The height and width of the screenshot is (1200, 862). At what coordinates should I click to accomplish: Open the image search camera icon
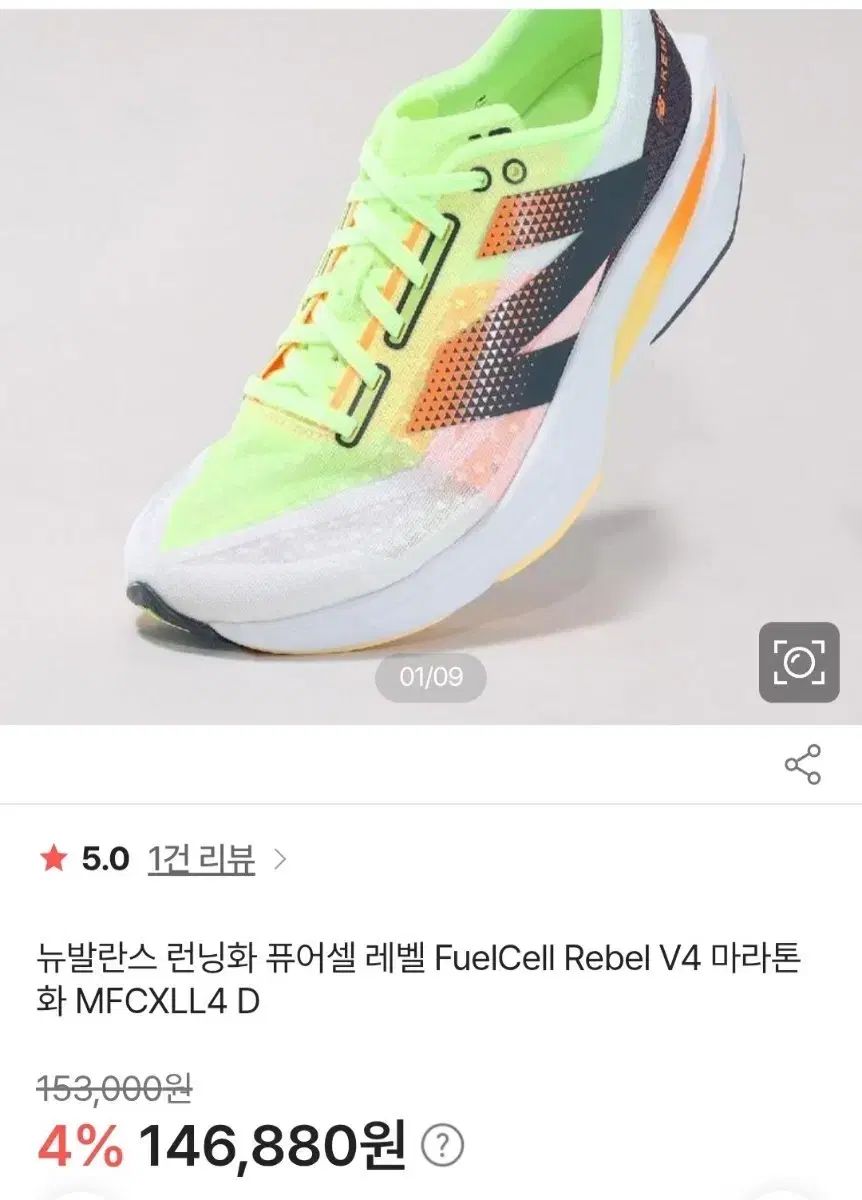coord(798,662)
